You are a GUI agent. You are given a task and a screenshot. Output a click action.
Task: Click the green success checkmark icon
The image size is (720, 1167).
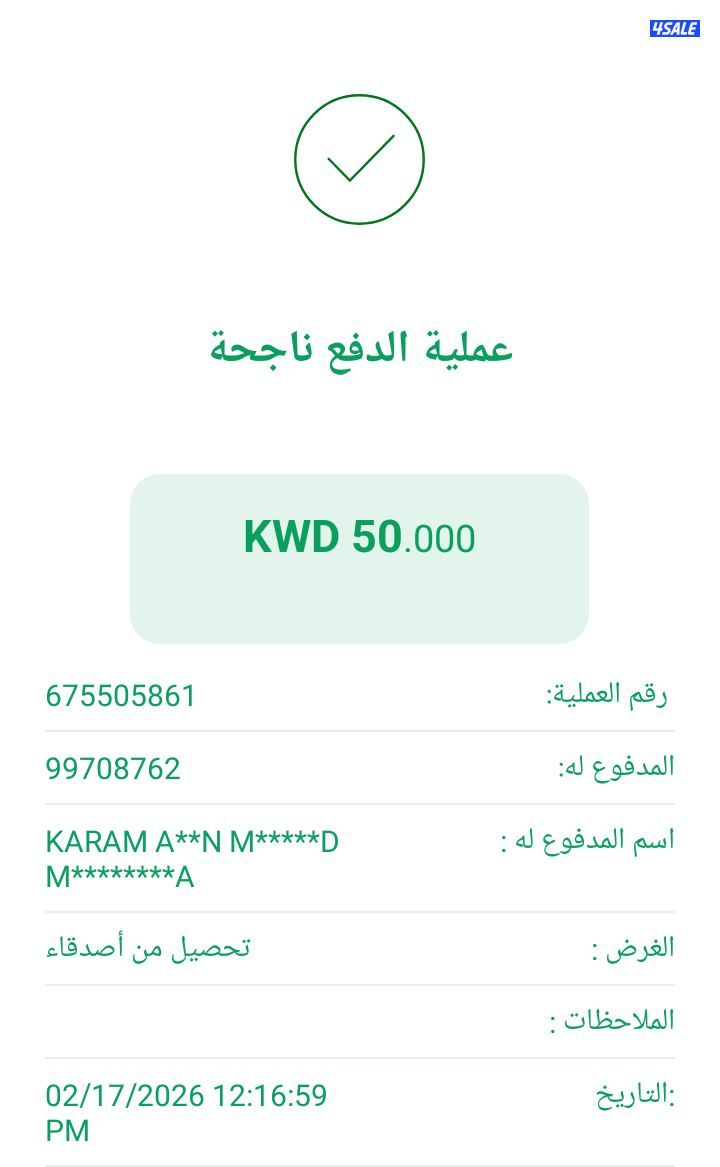coord(359,159)
